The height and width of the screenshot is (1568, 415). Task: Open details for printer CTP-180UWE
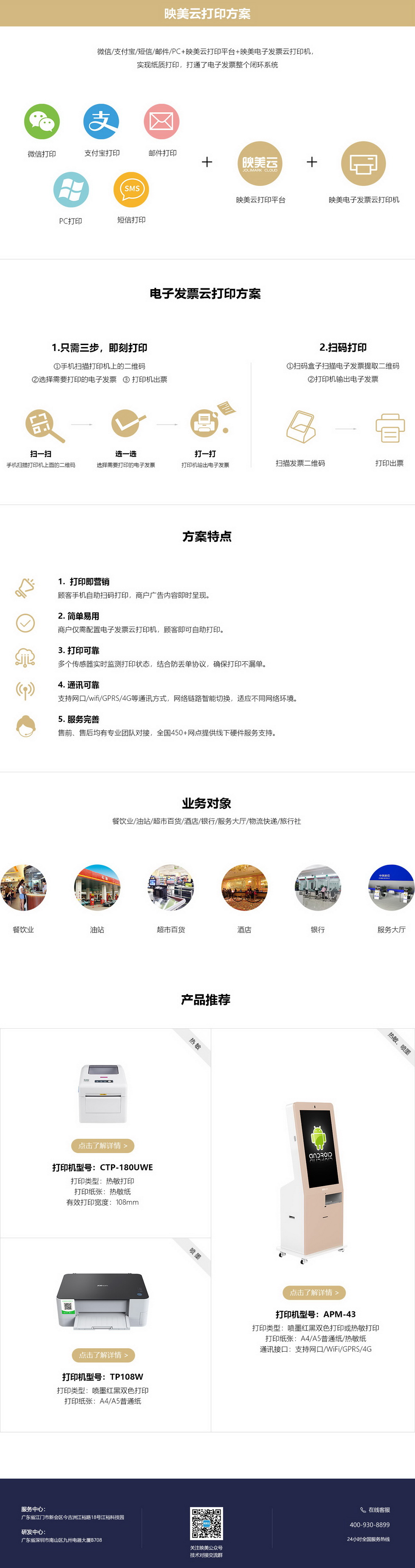click(102, 1146)
